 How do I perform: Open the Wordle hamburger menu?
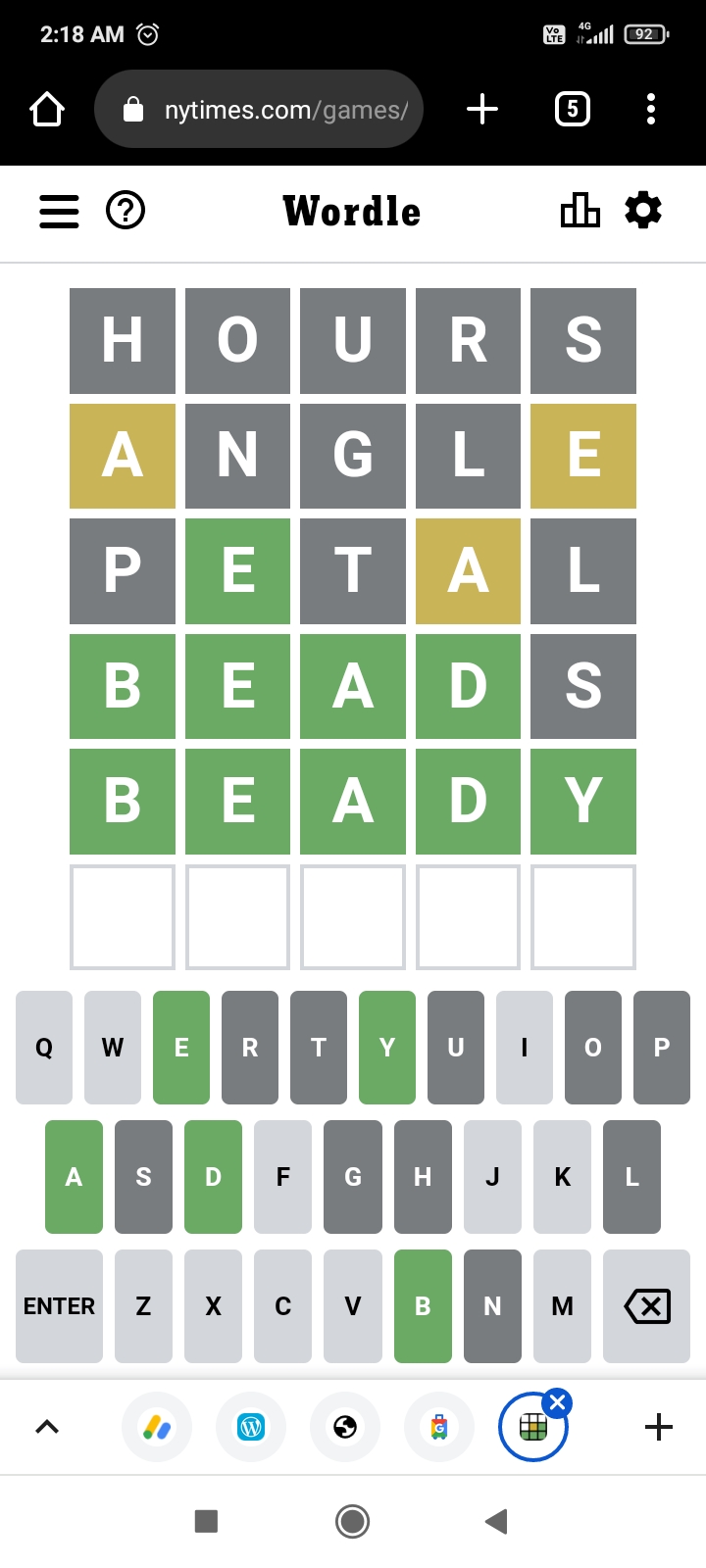59,211
